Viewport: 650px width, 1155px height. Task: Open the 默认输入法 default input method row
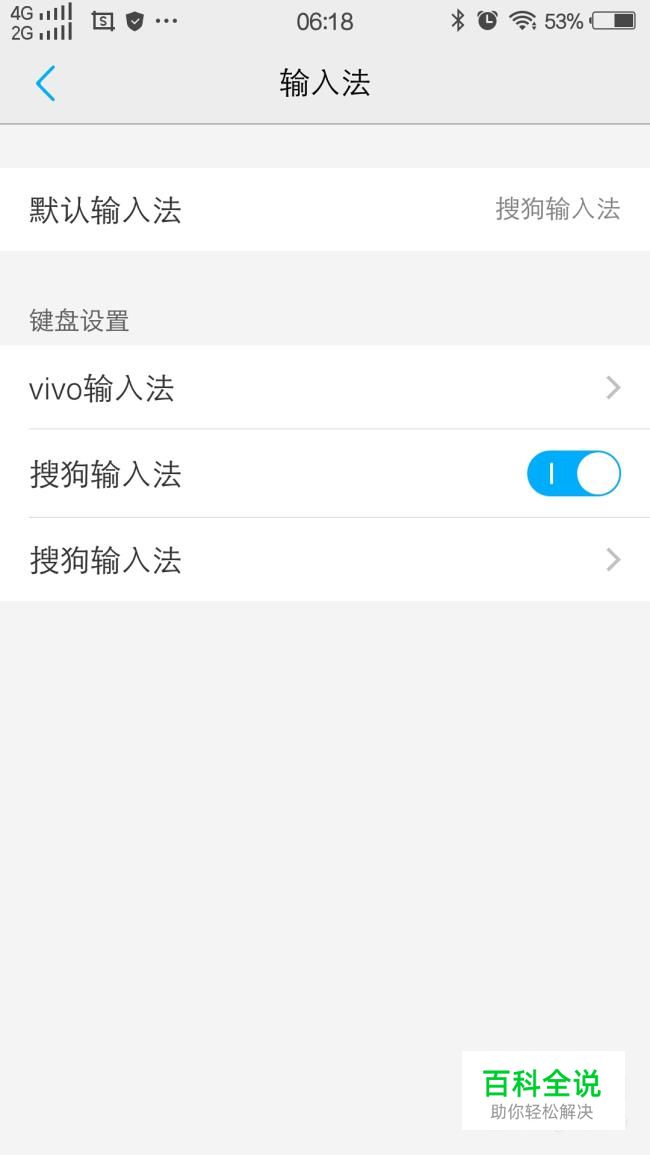click(x=325, y=209)
